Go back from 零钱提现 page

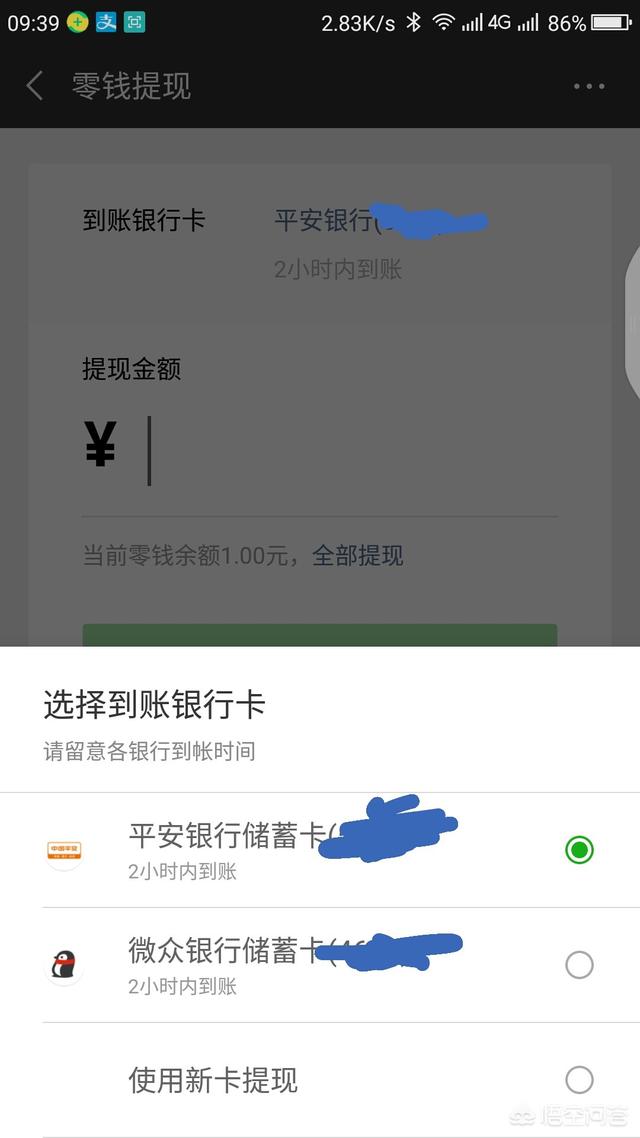35,86
